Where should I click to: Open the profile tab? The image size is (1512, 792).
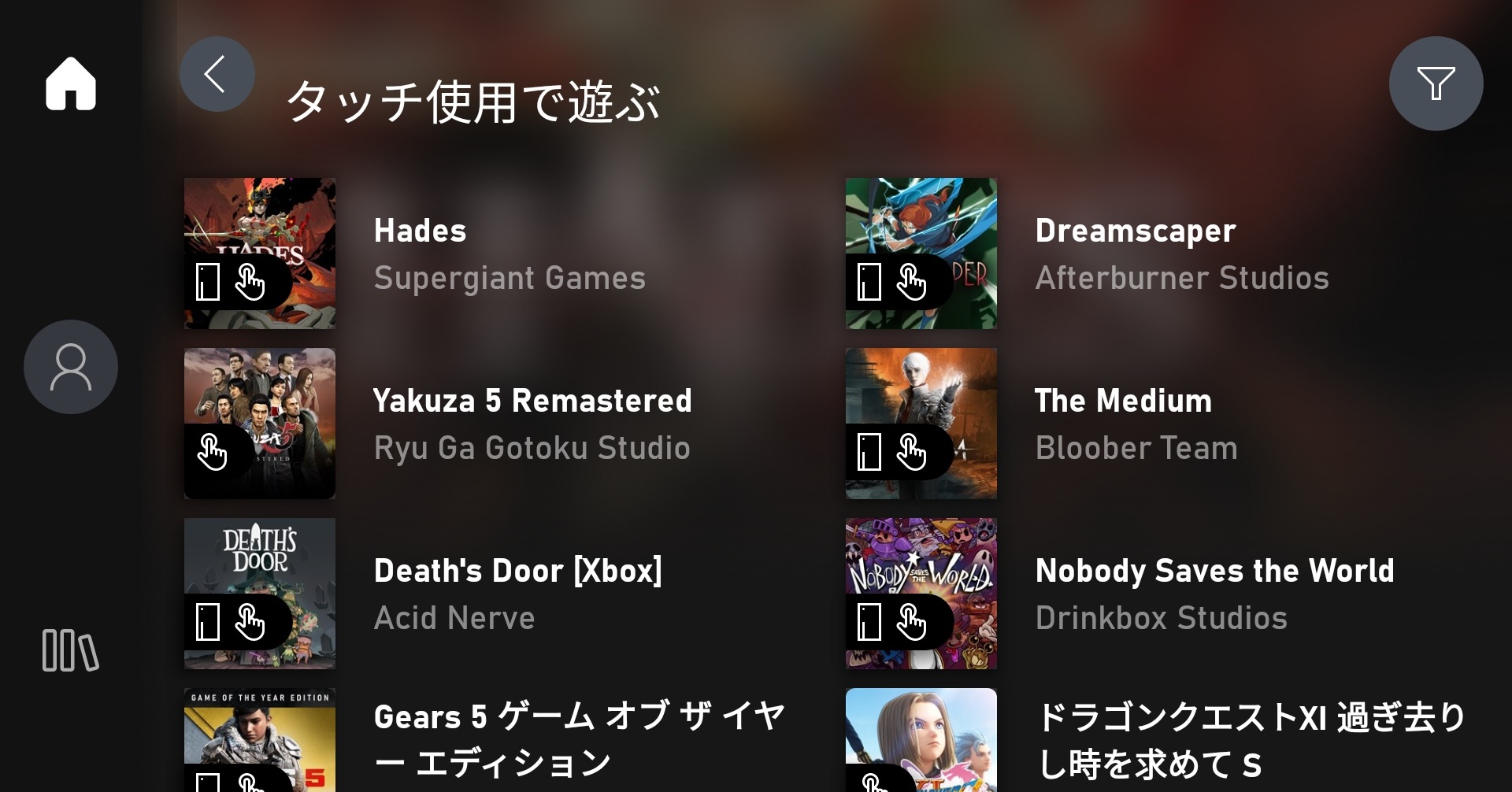point(71,367)
